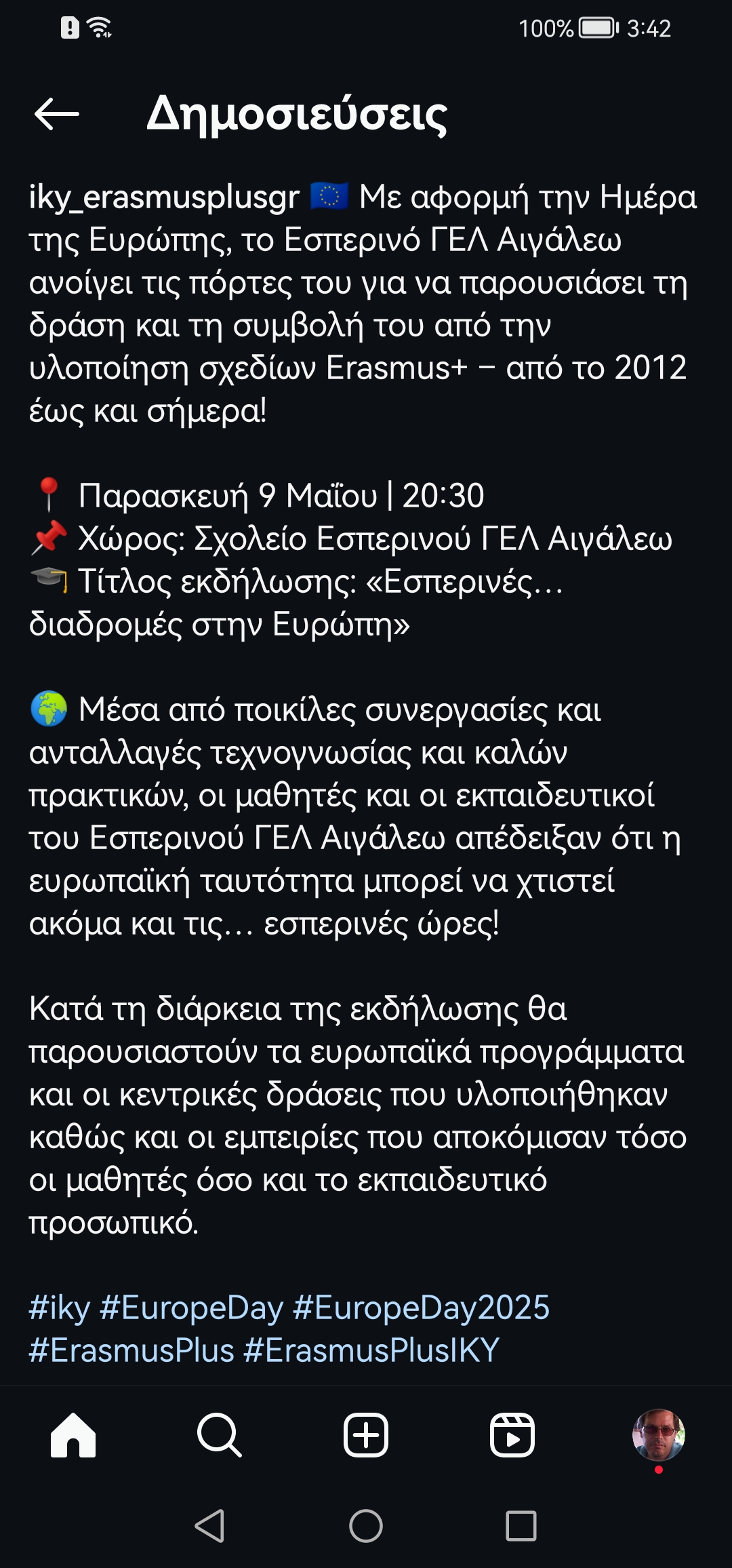
Task: Switch to the Home feed tab
Action: coord(73,1435)
